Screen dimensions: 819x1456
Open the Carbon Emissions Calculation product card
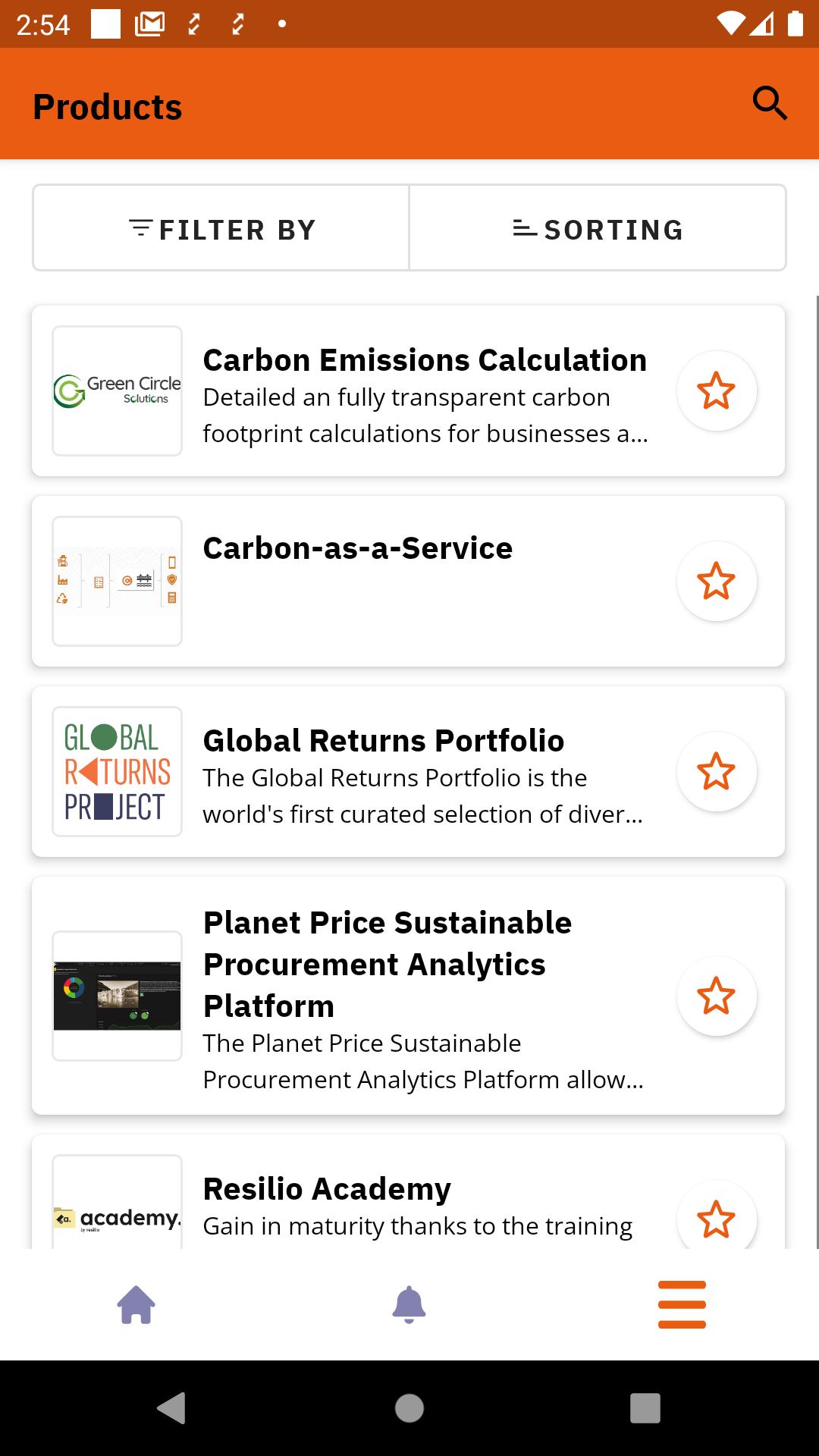[x=408, y=391]
